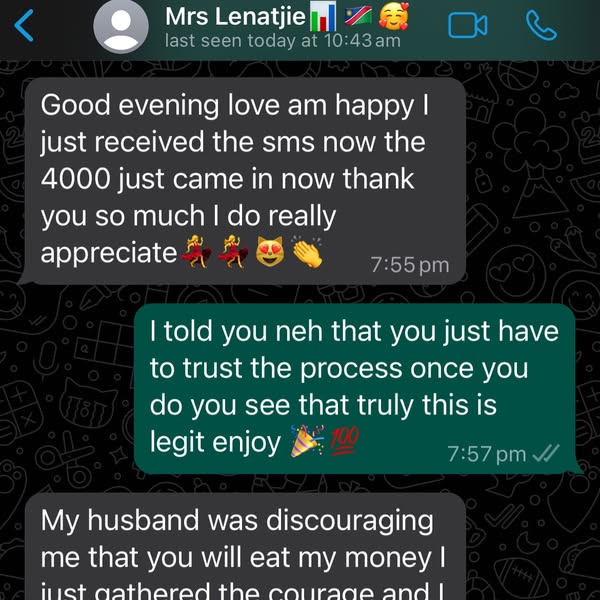Start a video call with Mrs Lenatjie
Screen dimensions: 600x600
click(x=467, y=26)
